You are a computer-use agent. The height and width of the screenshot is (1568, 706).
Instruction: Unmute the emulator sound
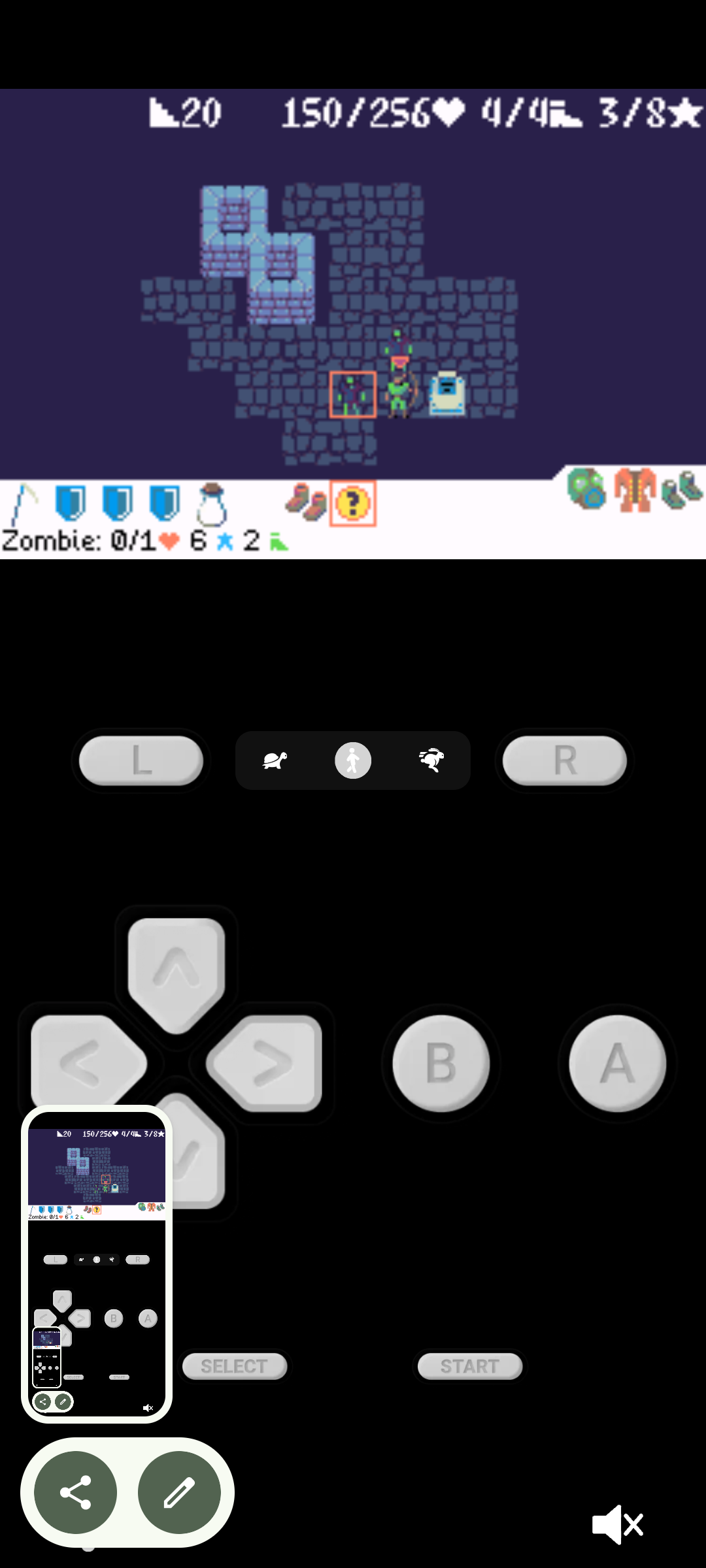[617, 1525]
